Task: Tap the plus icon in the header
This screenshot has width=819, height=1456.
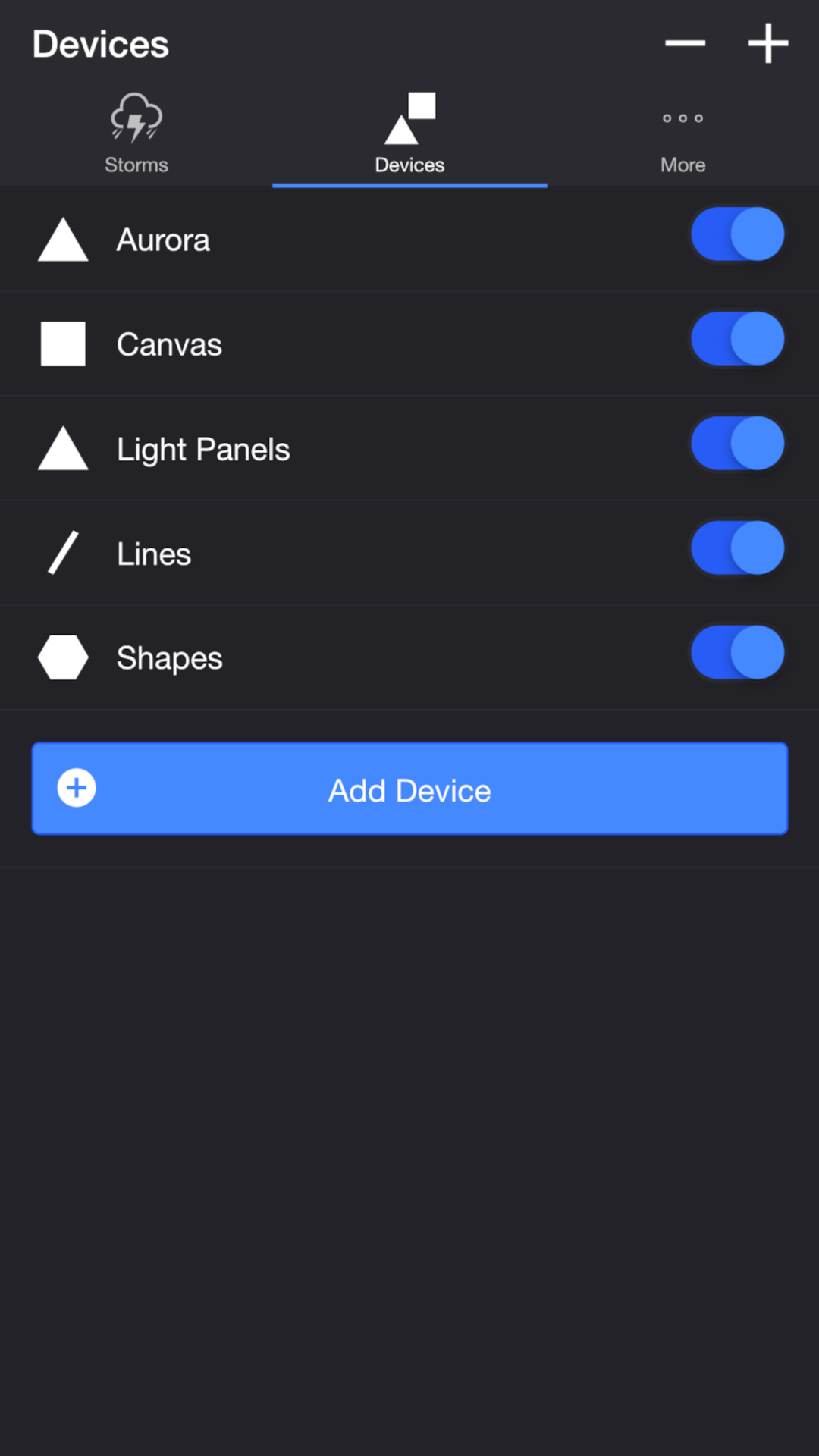Action: pyautogui.click(x=767, y=43)
